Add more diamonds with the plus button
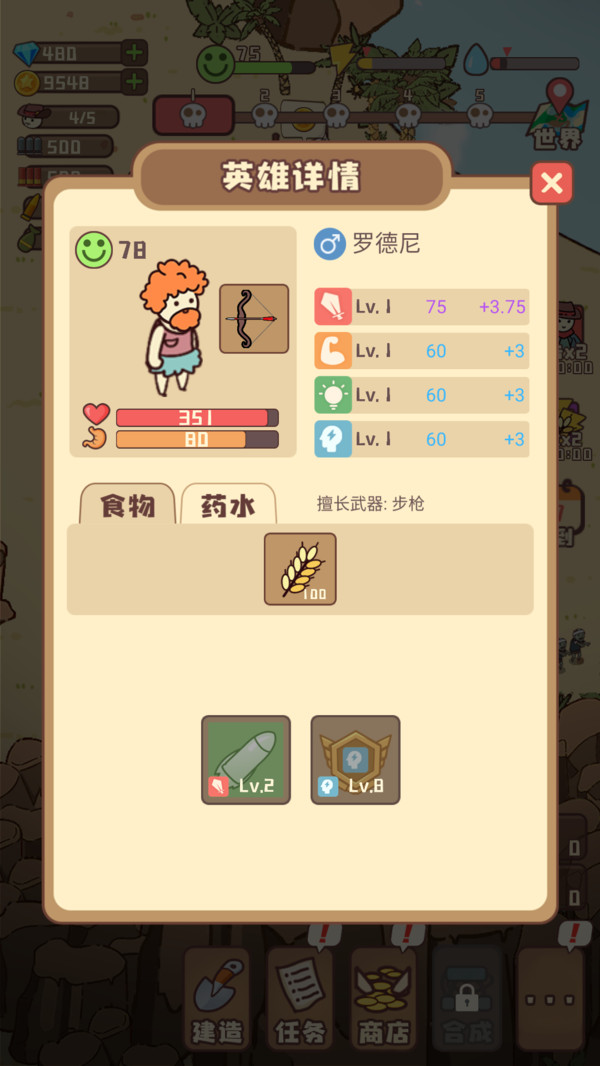The height and width of the screenshot is (1066, 600). [134, 53]
